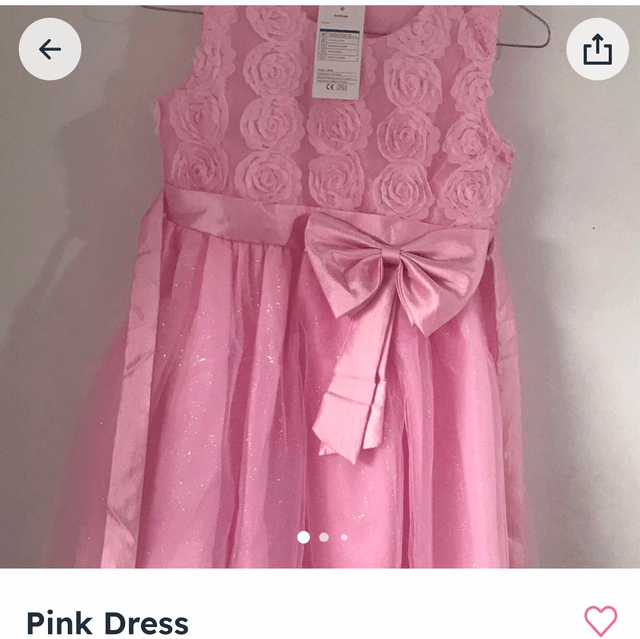
Task: Go back using the arrow button
Action: pyautogui.click(x=49, y=49)
